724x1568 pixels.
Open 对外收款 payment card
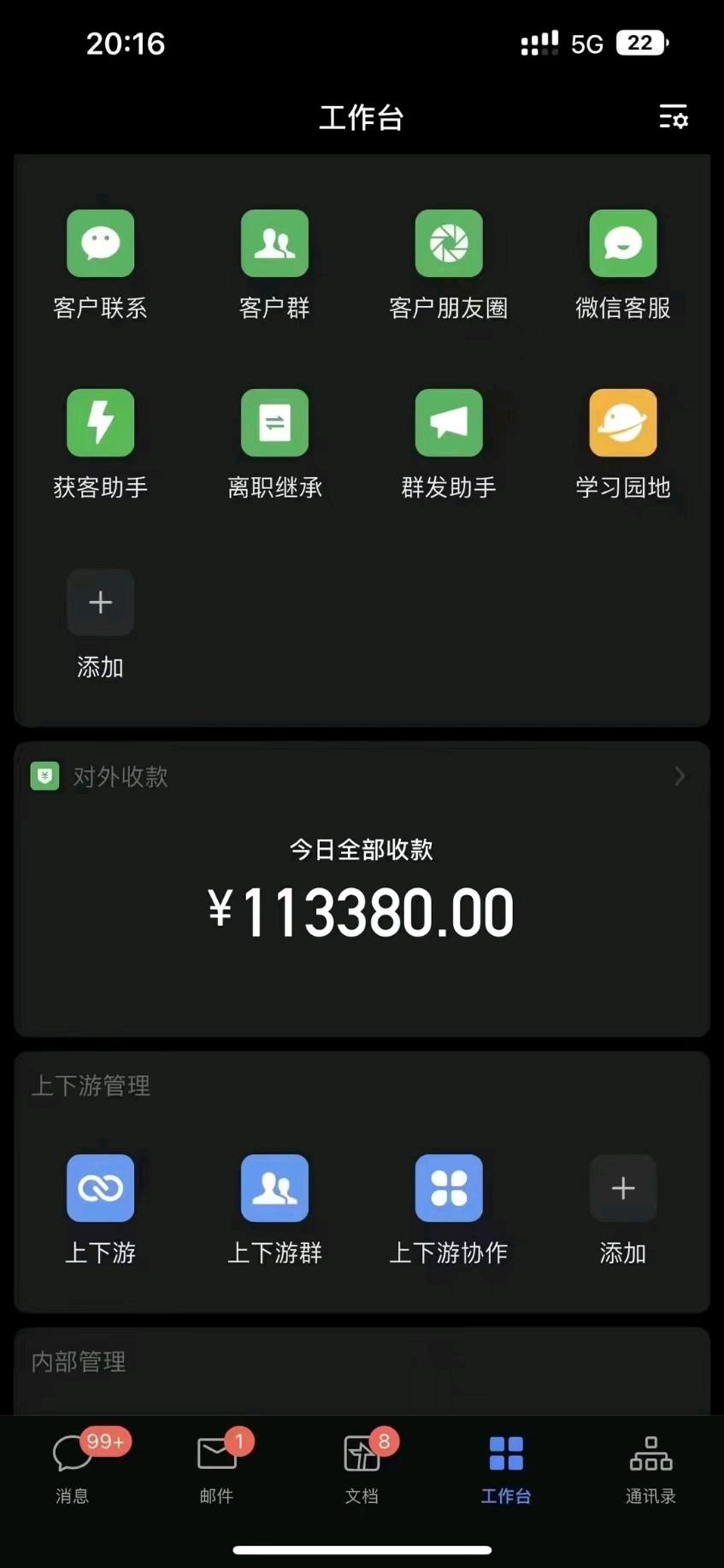point(362,776)
